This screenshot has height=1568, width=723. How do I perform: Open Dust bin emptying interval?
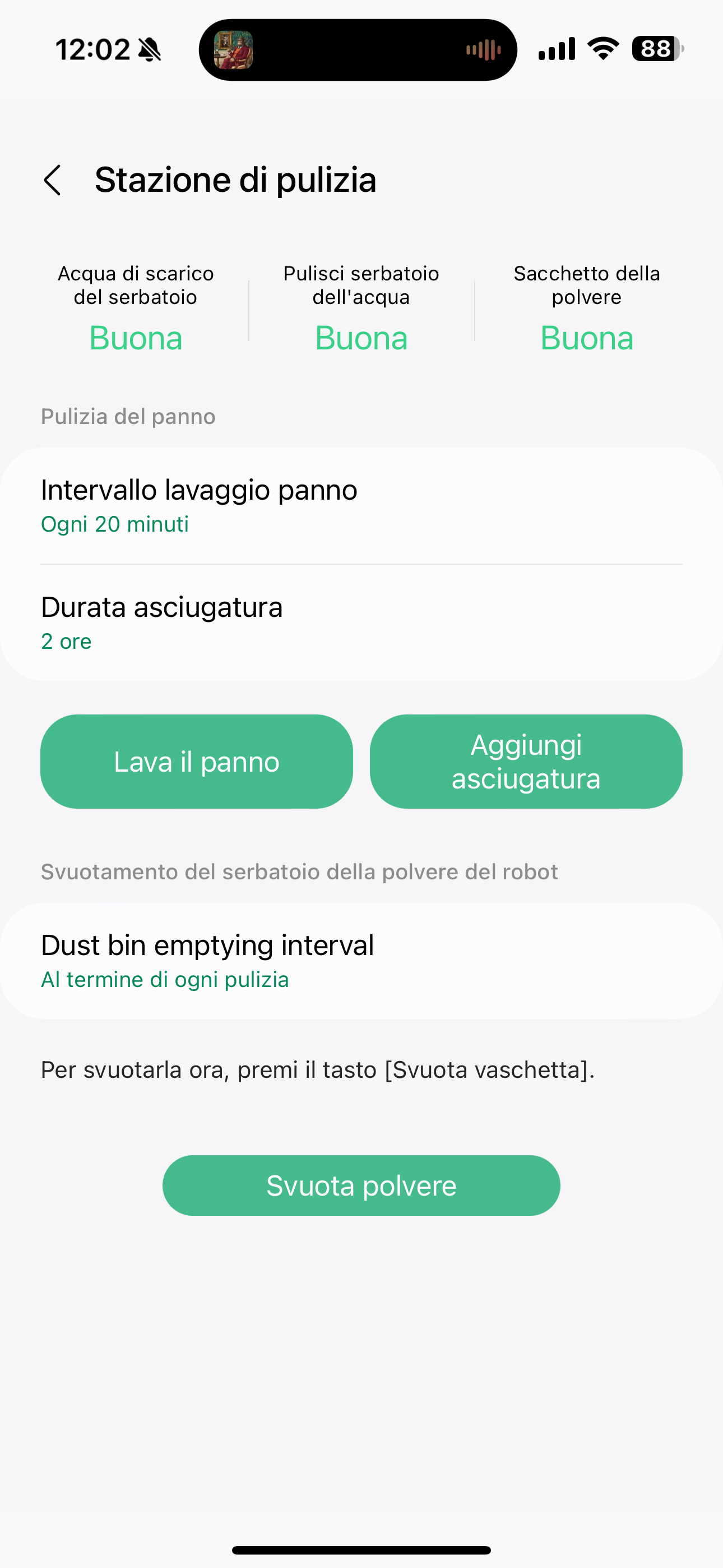click(x=361, y=961)
